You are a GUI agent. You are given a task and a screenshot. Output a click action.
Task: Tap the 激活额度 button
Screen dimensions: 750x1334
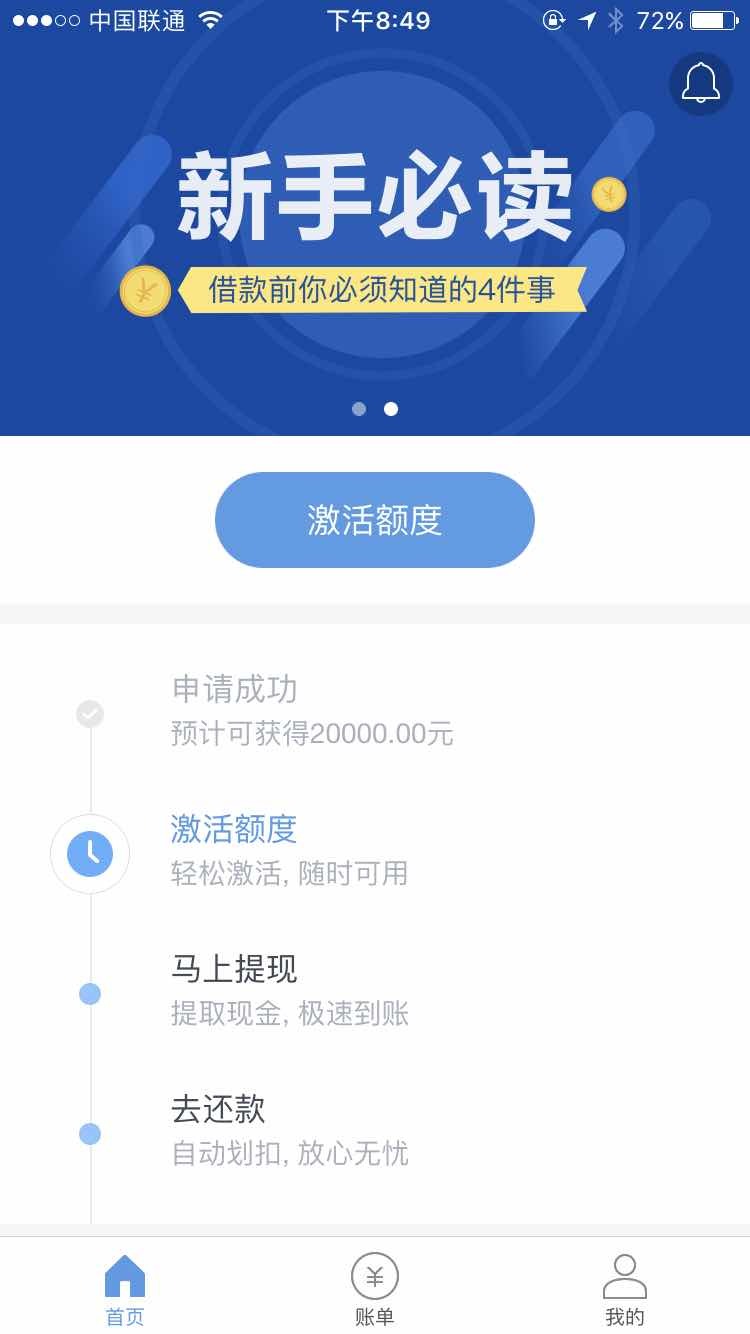375,520
